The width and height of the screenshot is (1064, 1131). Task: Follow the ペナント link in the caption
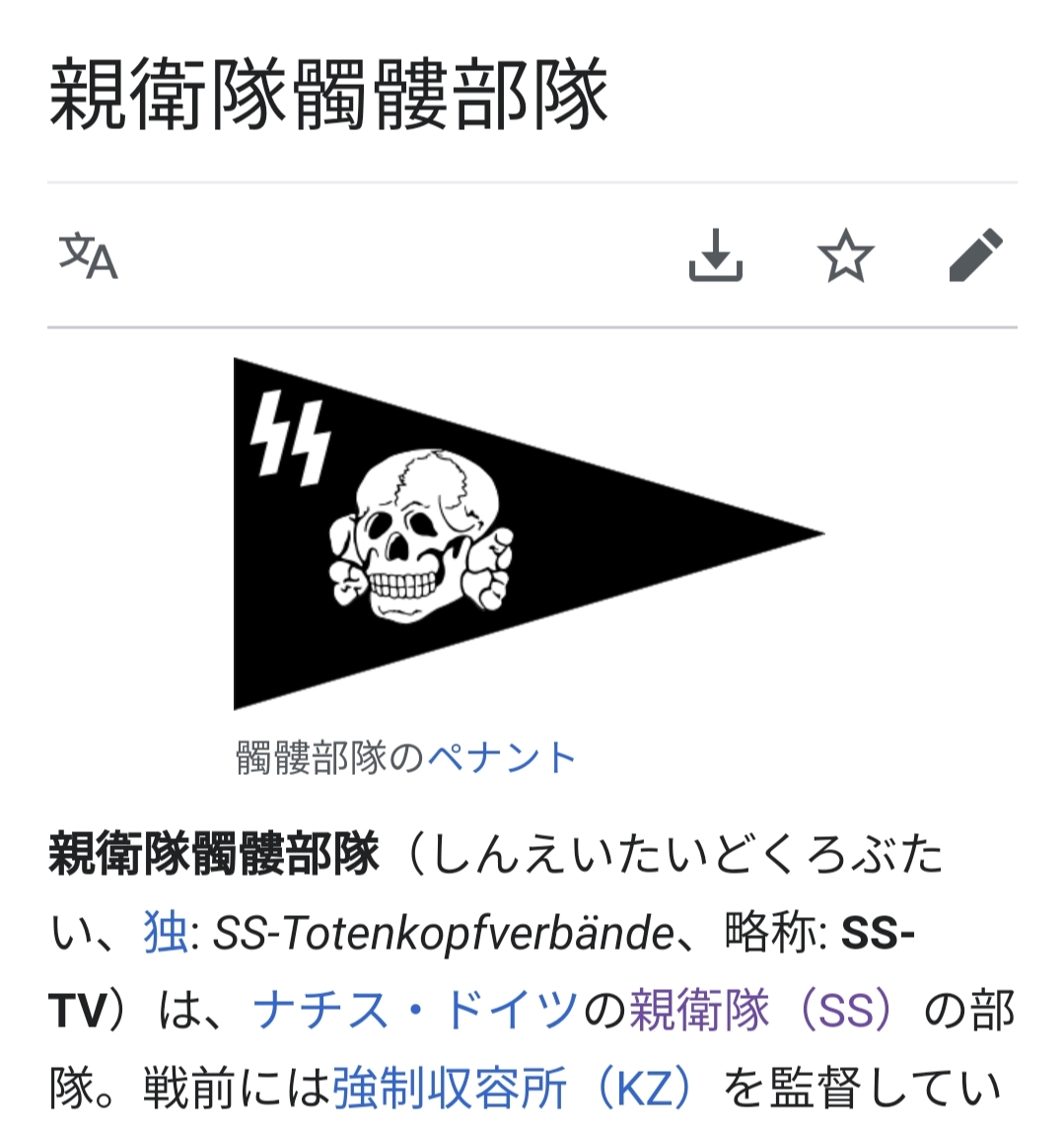tap(501, 758)
